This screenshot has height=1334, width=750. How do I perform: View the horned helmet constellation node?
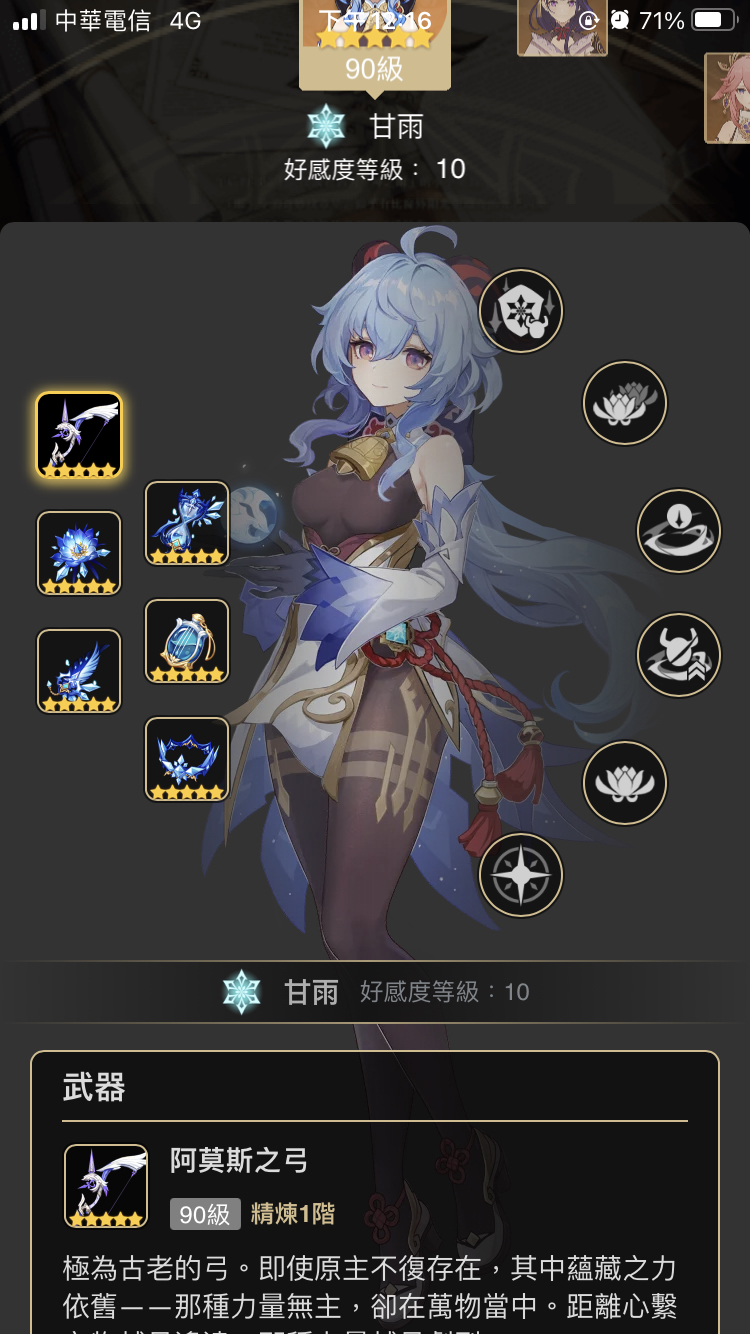coord(679,655)
